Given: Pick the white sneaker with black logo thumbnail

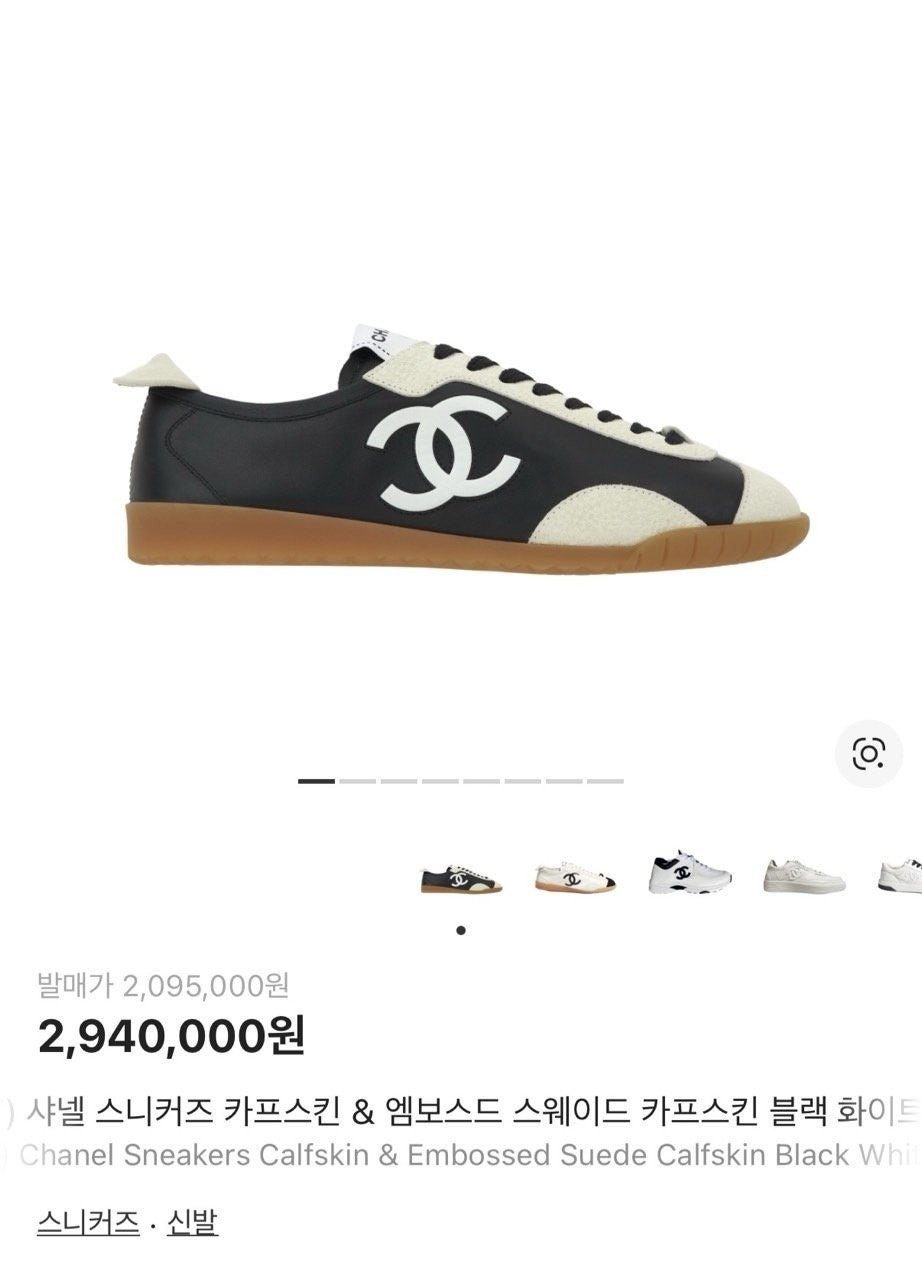Looking at the screenshot, I should (690, 874).
